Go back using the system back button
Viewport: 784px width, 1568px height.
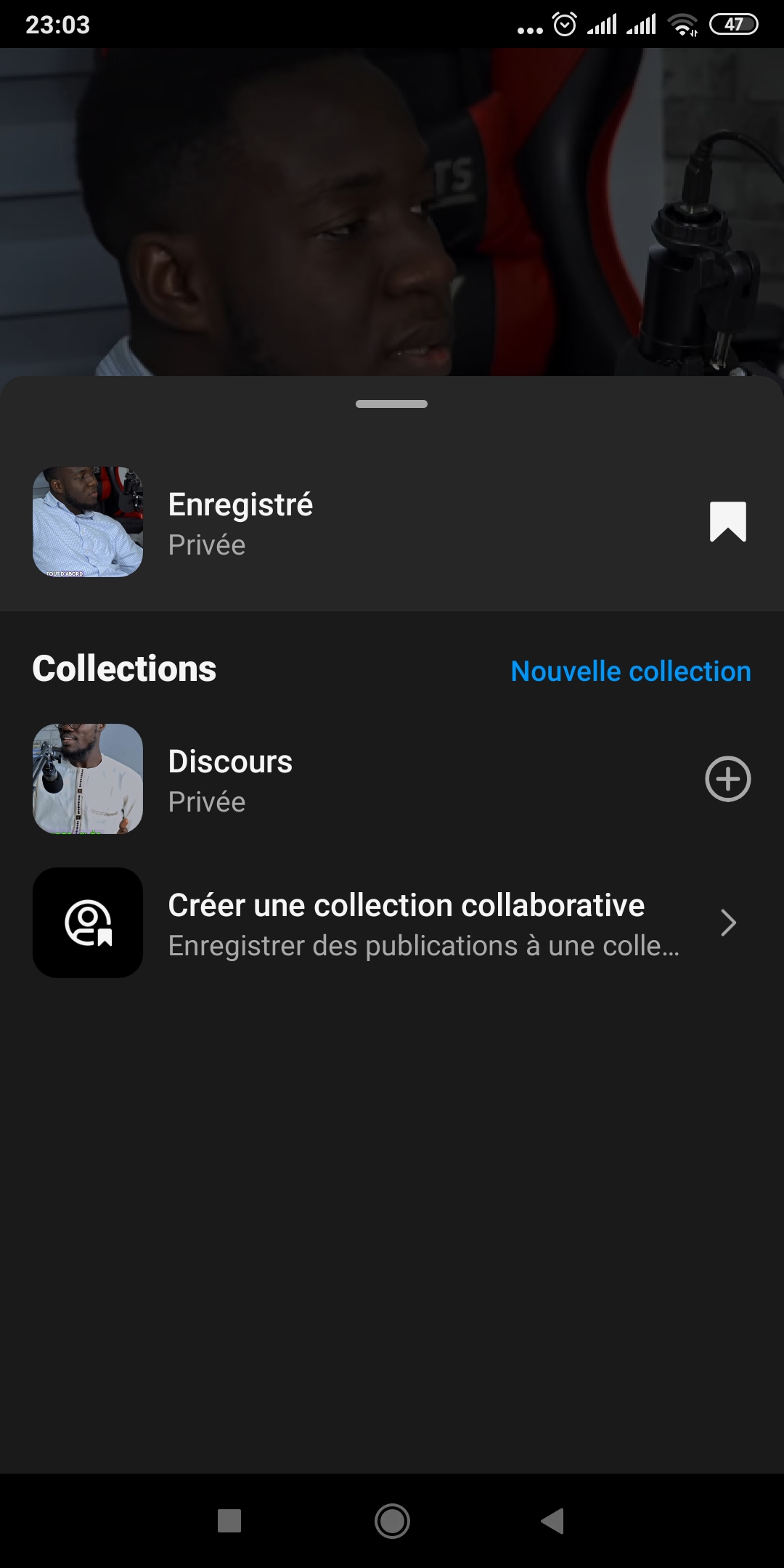click(x=552, y=1521)
